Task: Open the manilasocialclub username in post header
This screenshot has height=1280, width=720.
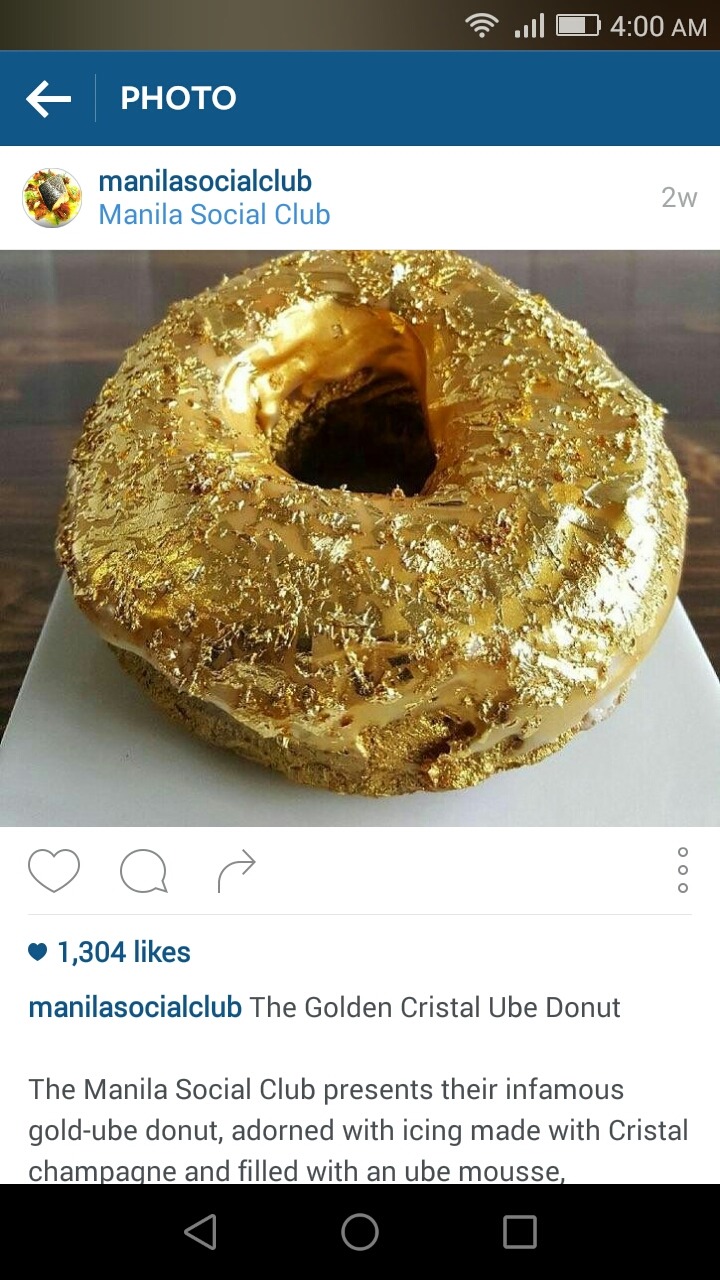Action: coord(205,181)
